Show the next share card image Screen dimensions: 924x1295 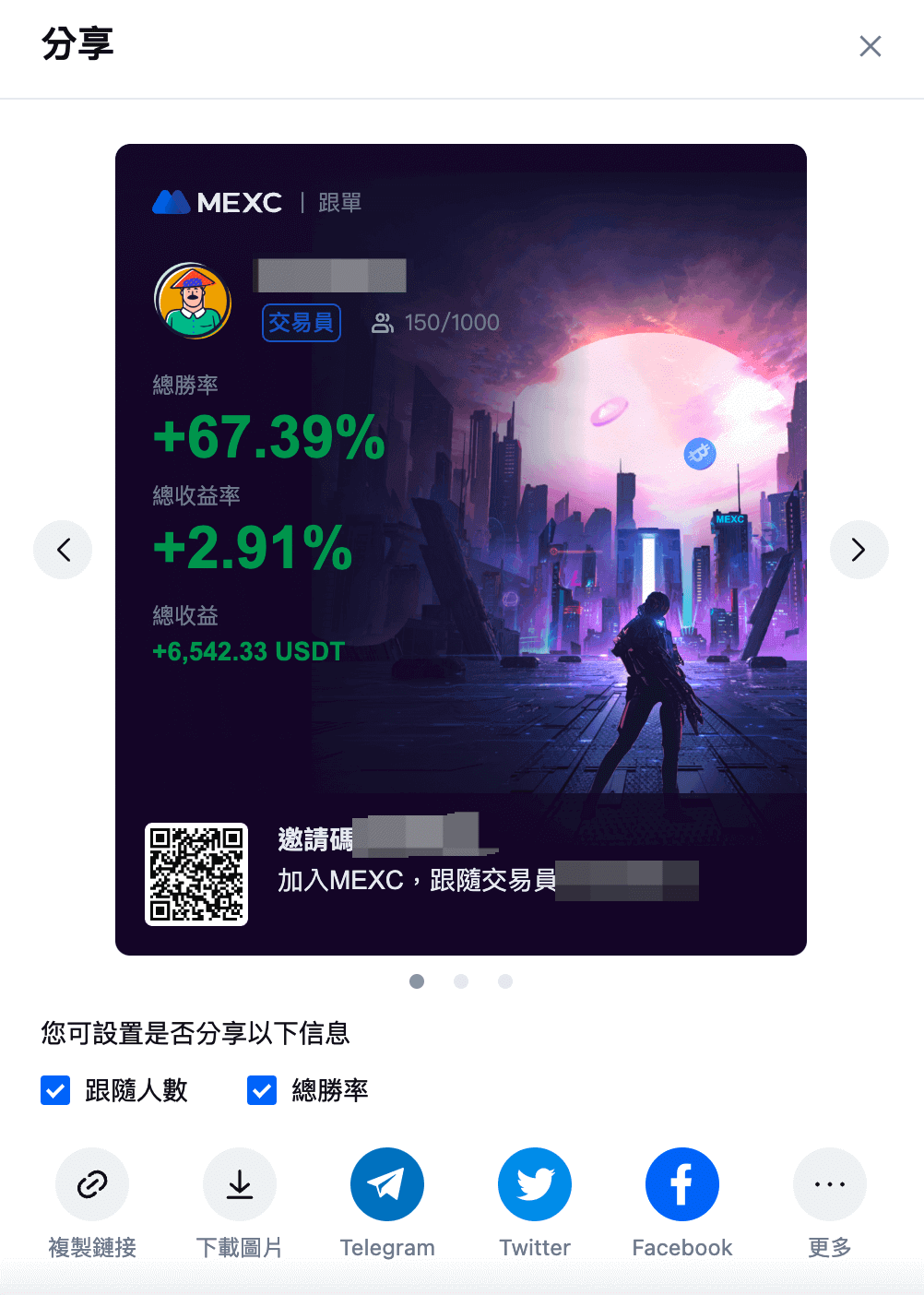tap(859, 550)
